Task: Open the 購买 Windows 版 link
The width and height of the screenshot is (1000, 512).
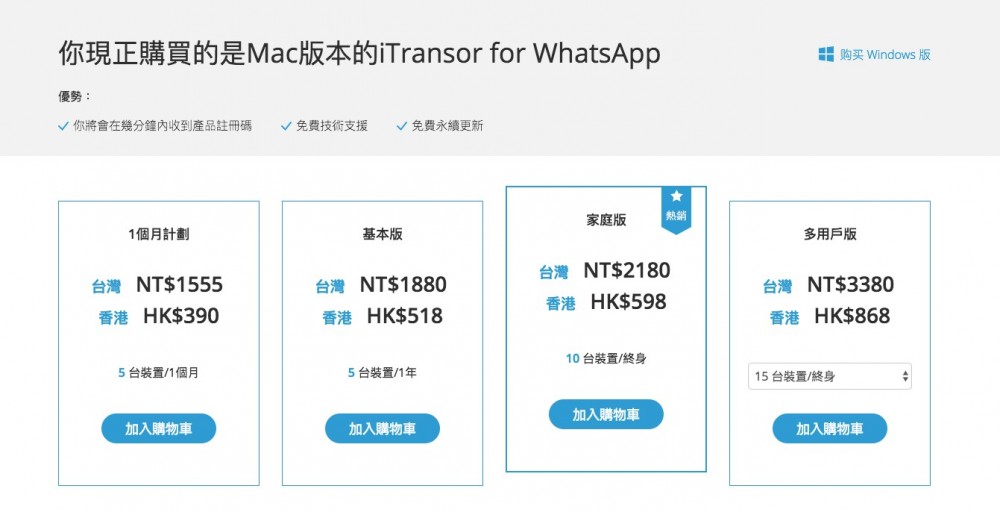Action: point(875,55)
